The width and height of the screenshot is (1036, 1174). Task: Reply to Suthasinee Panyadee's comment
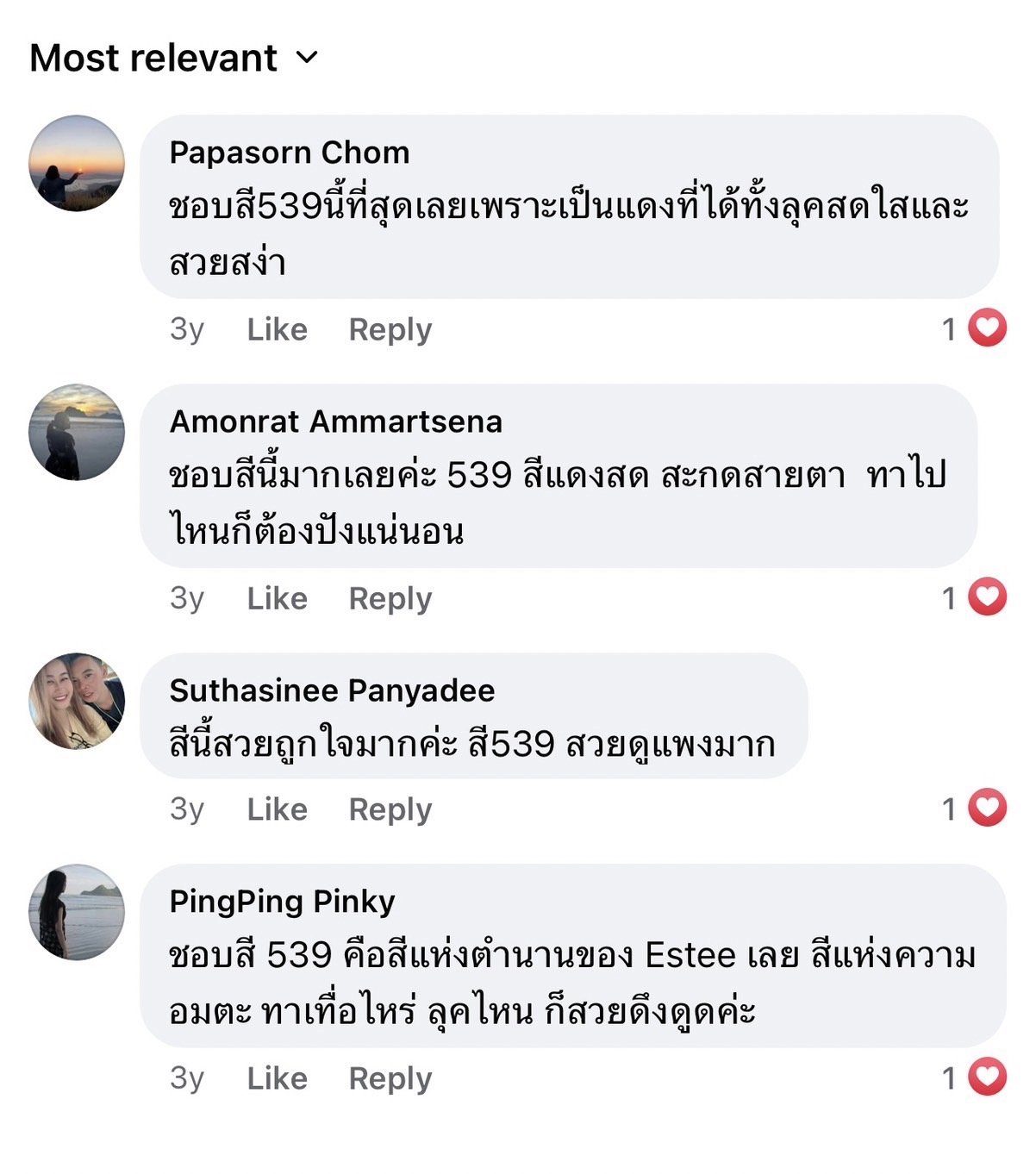point(390,809)
